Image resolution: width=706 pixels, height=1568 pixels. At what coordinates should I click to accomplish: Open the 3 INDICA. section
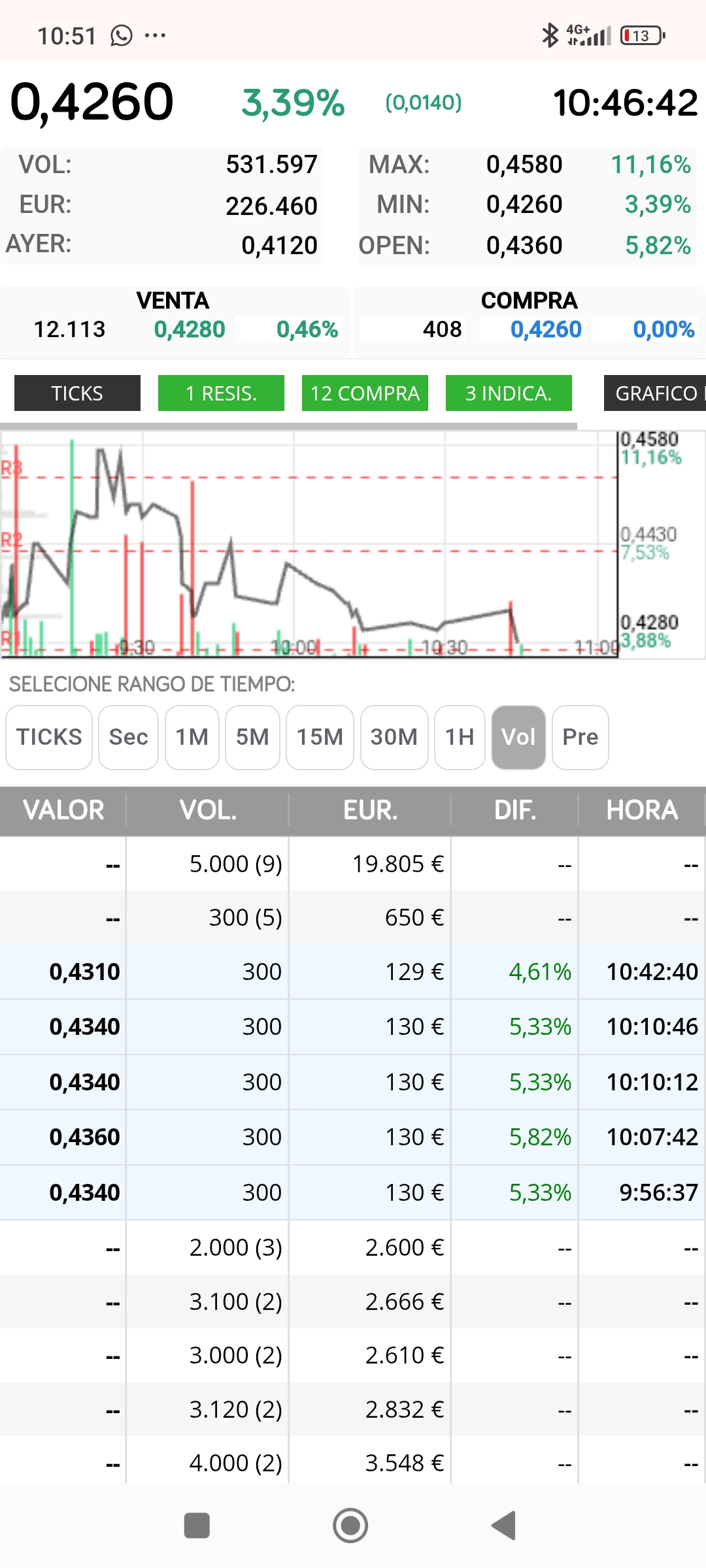(509, 393)
